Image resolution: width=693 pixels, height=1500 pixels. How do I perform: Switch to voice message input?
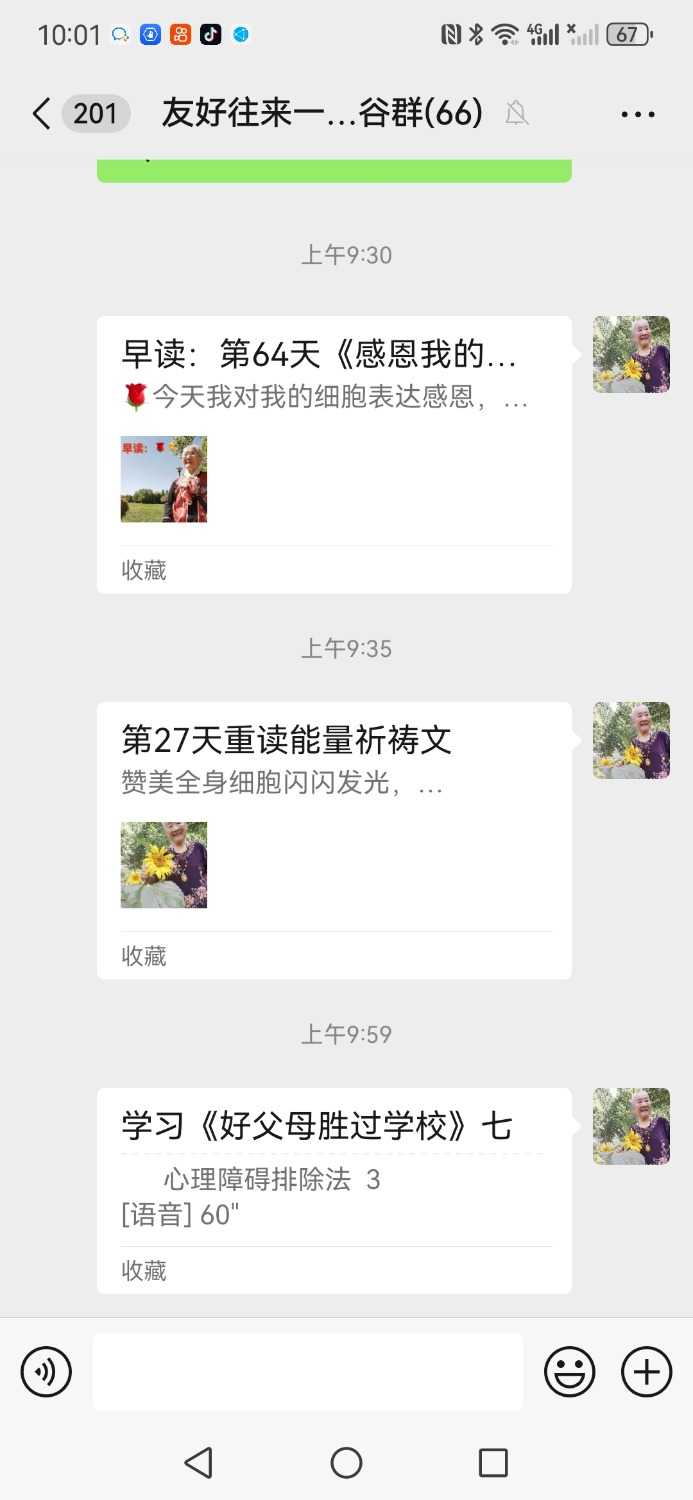click(46, 1372)
